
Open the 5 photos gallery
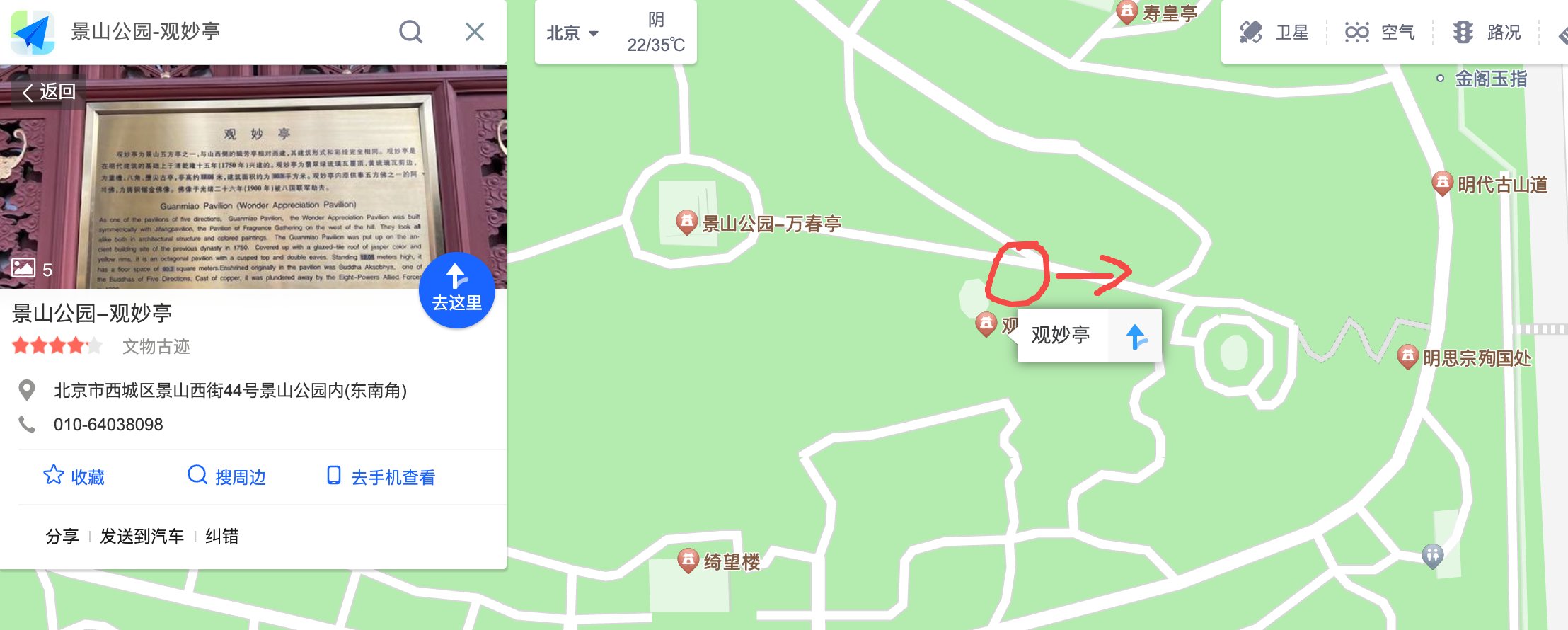pos(32,269)
